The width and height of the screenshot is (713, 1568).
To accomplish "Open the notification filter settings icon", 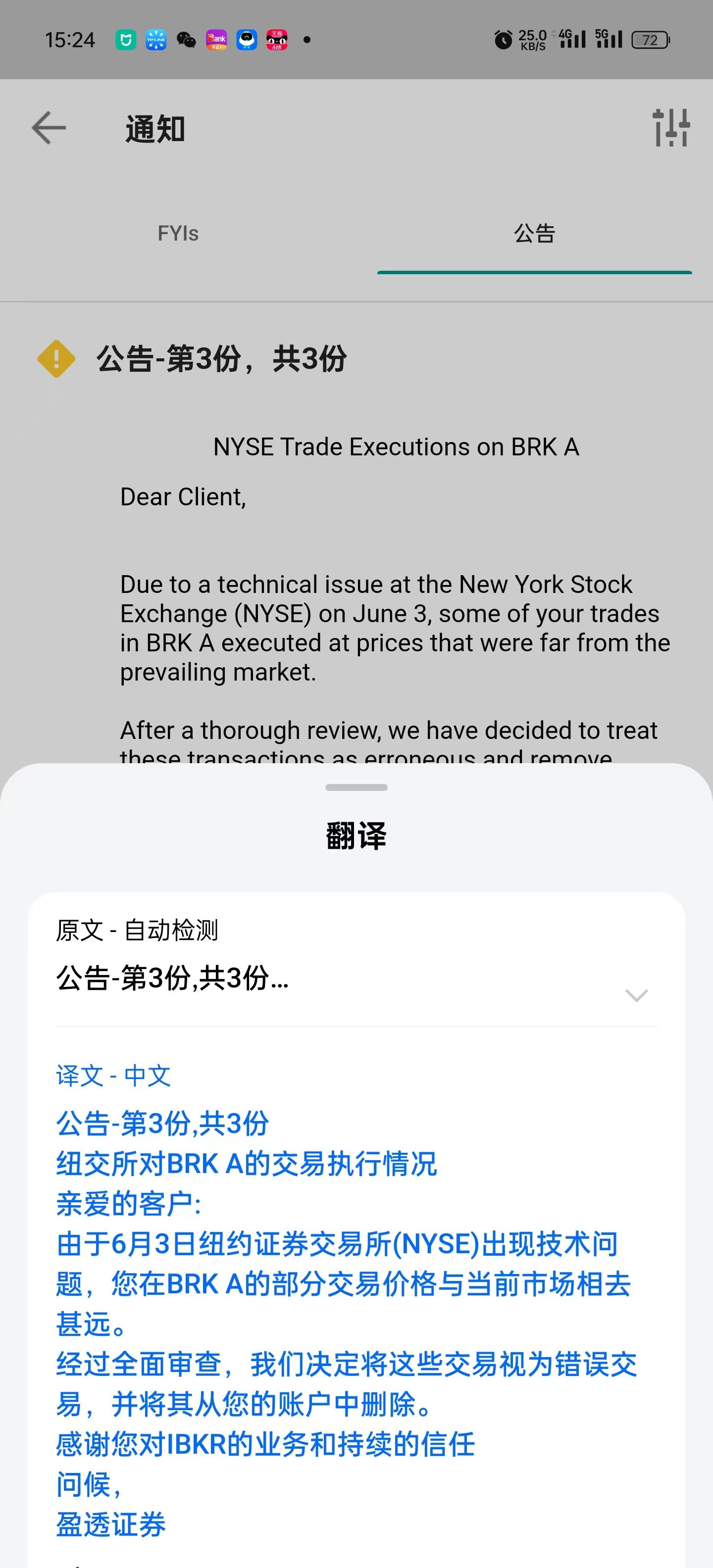I will (x=671, y=128).
